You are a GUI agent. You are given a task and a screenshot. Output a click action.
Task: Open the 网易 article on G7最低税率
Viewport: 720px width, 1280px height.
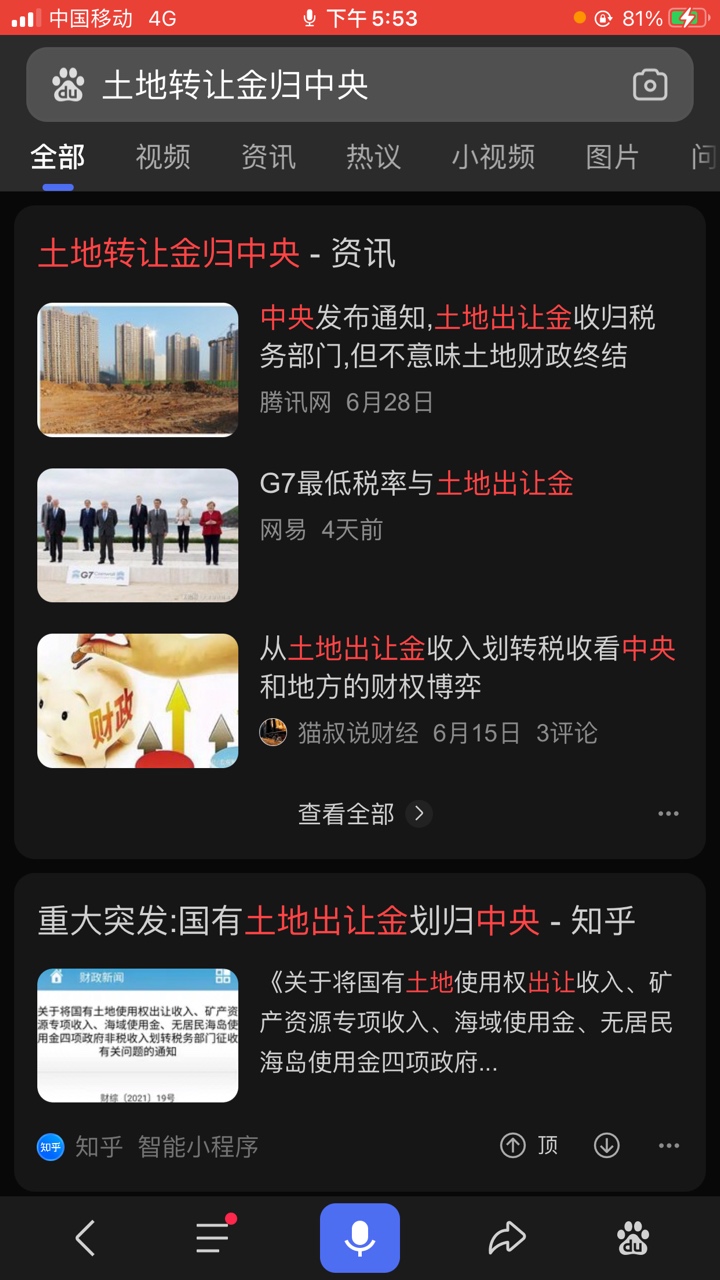point(360,535)
